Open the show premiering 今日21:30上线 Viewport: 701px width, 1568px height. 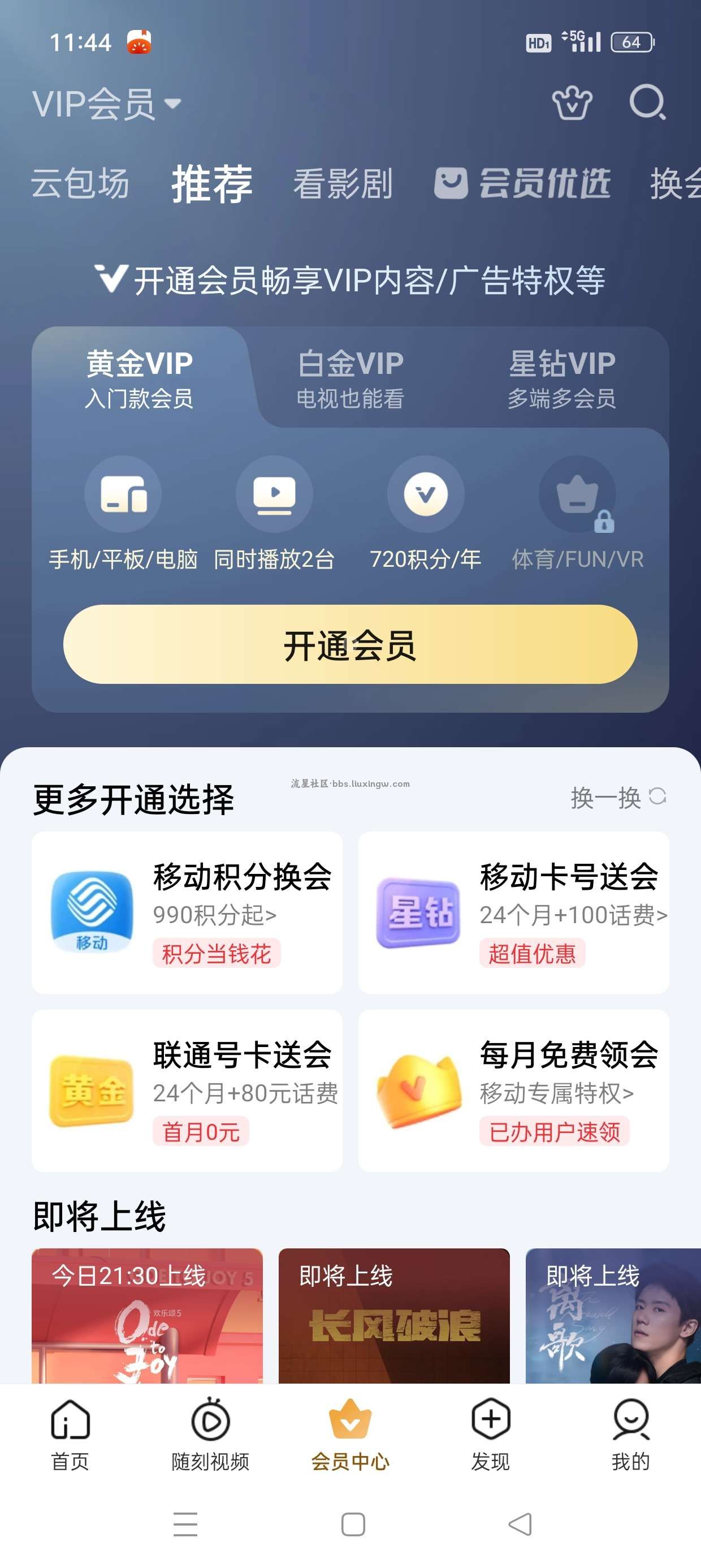coord(146,1318)
